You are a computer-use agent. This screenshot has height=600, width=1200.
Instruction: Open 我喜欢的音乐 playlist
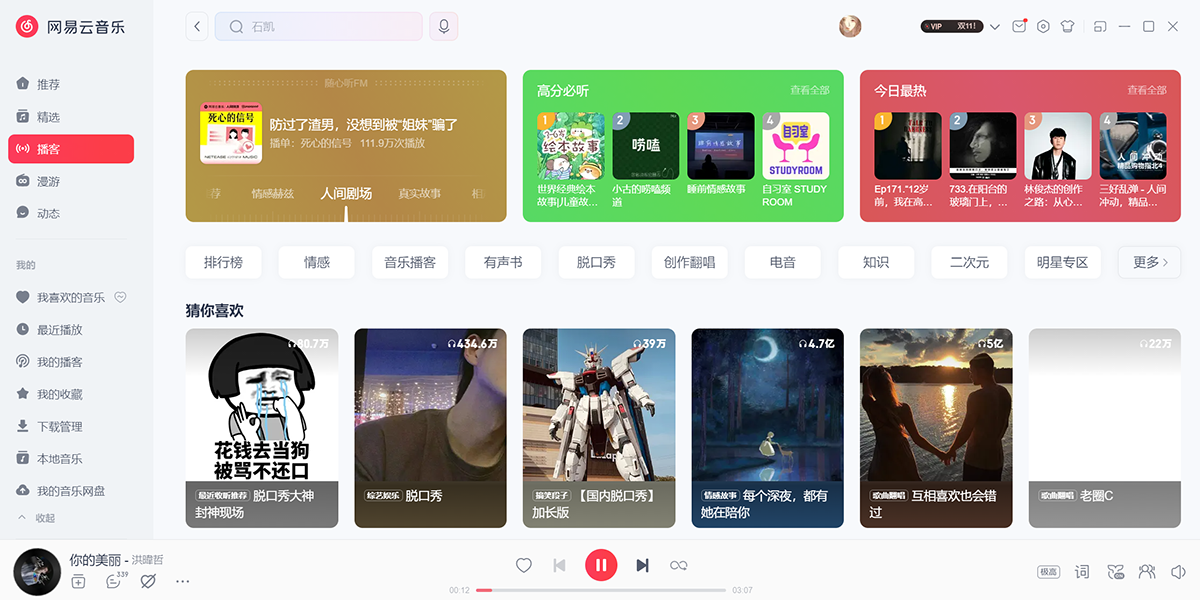click(x=70, y=298)
